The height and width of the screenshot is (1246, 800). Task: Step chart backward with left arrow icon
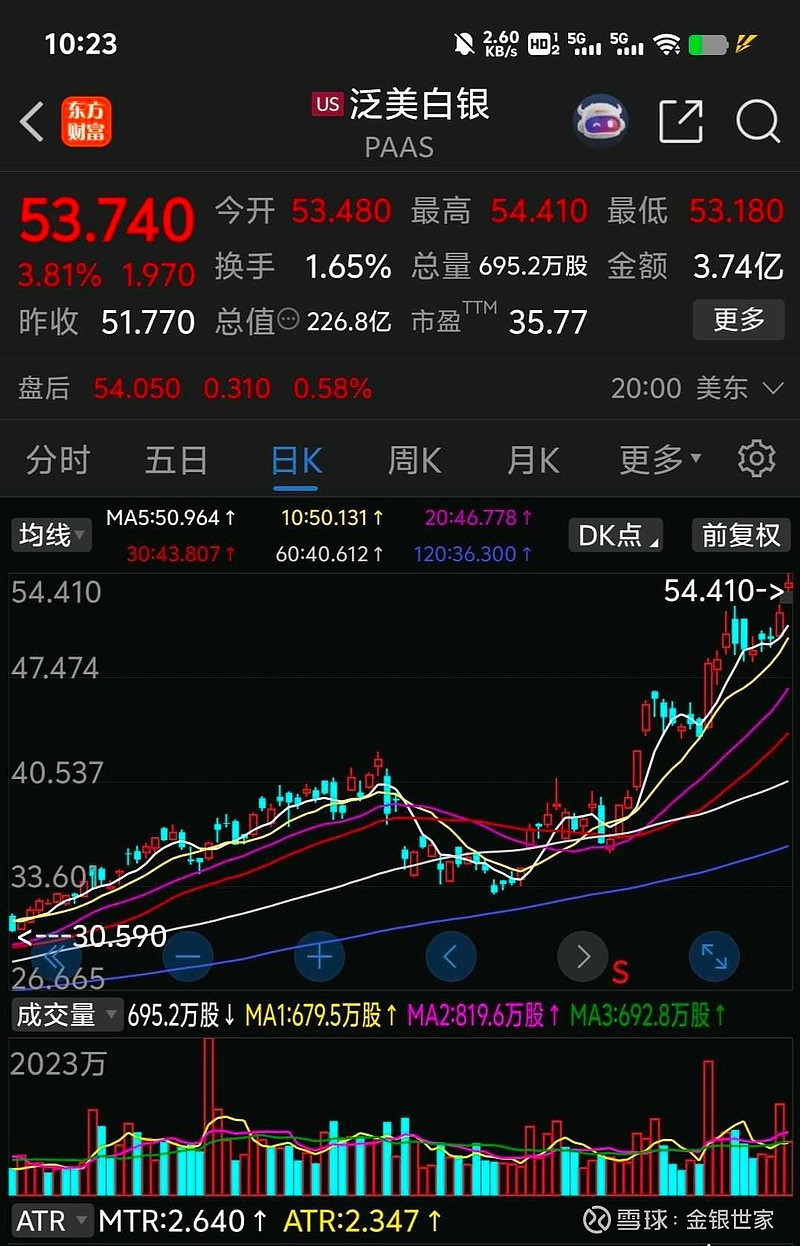coord(451,956)
